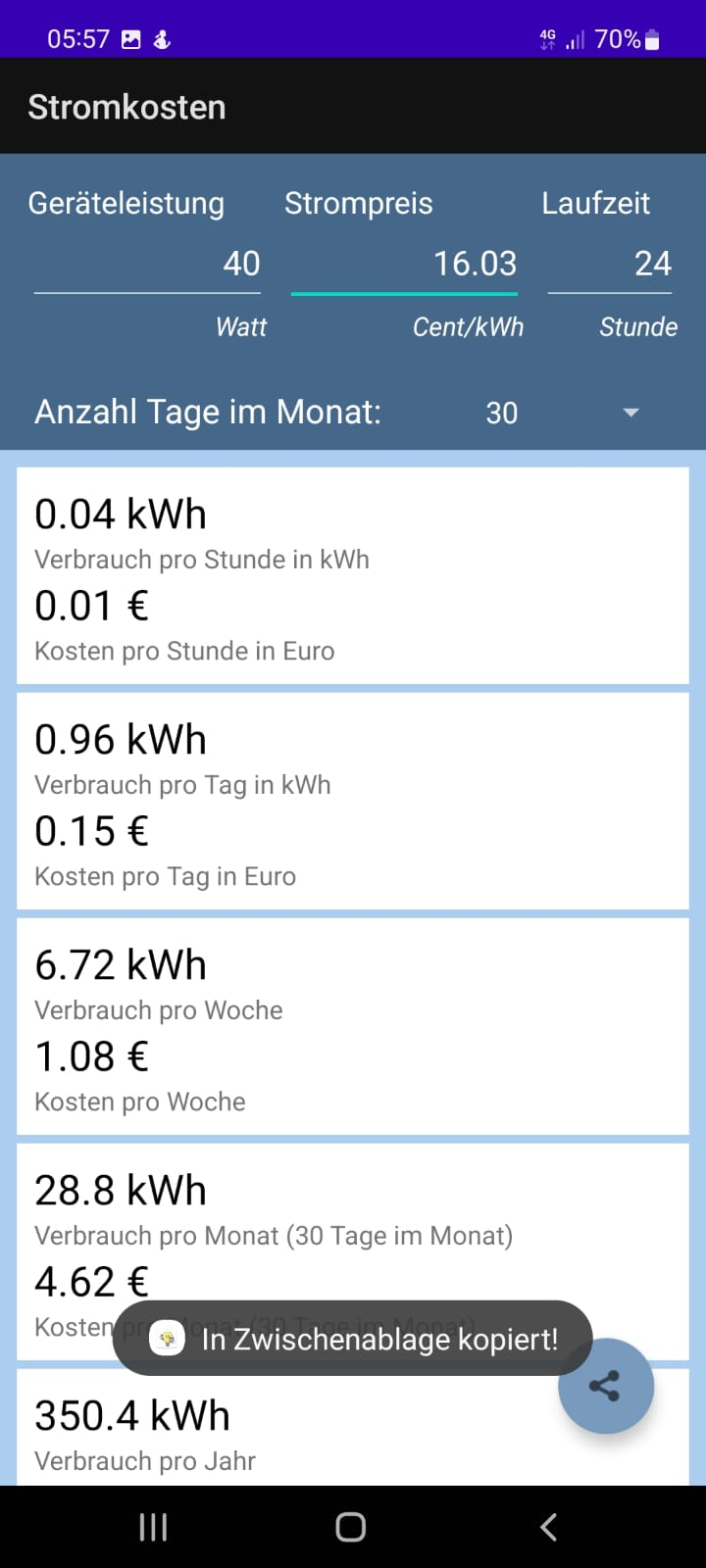Go back with the system back button

click(549, 1527)
